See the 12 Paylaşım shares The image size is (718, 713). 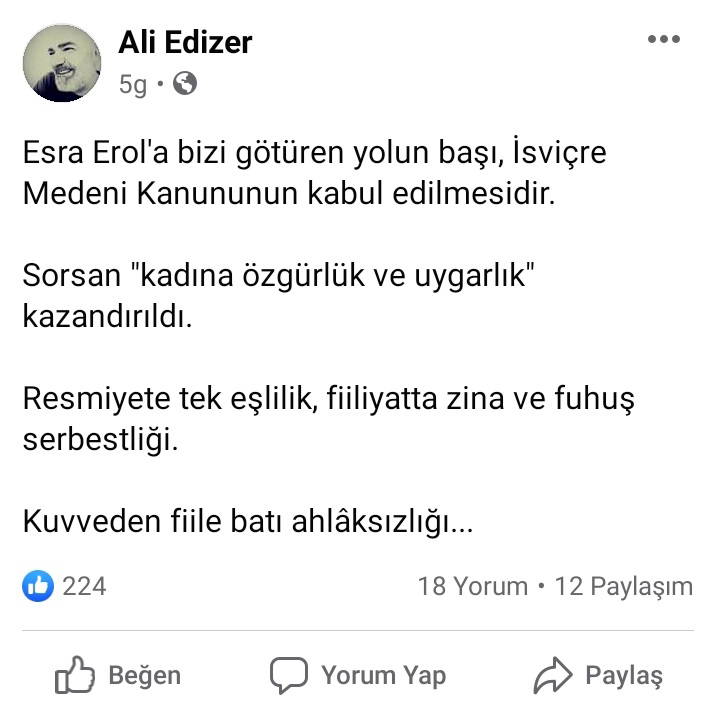623,586
